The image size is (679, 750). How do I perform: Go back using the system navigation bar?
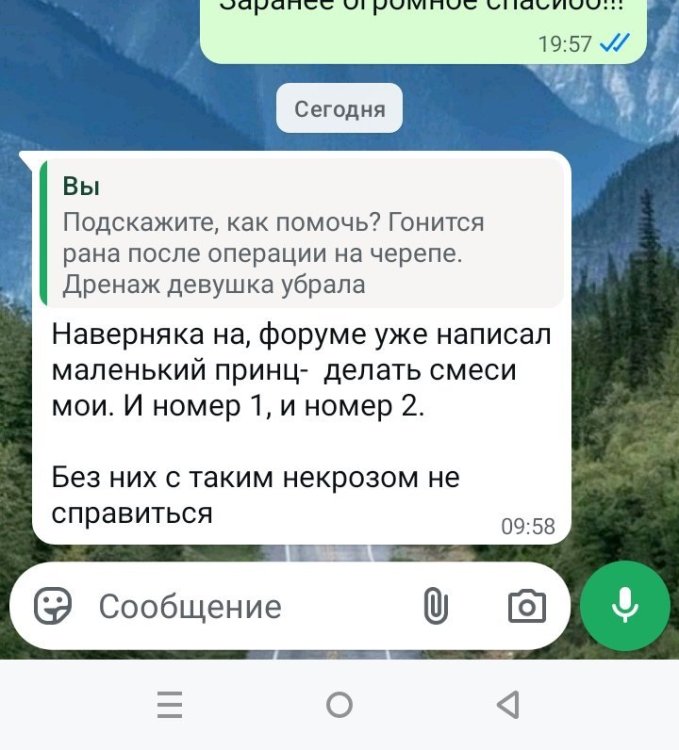508,705
